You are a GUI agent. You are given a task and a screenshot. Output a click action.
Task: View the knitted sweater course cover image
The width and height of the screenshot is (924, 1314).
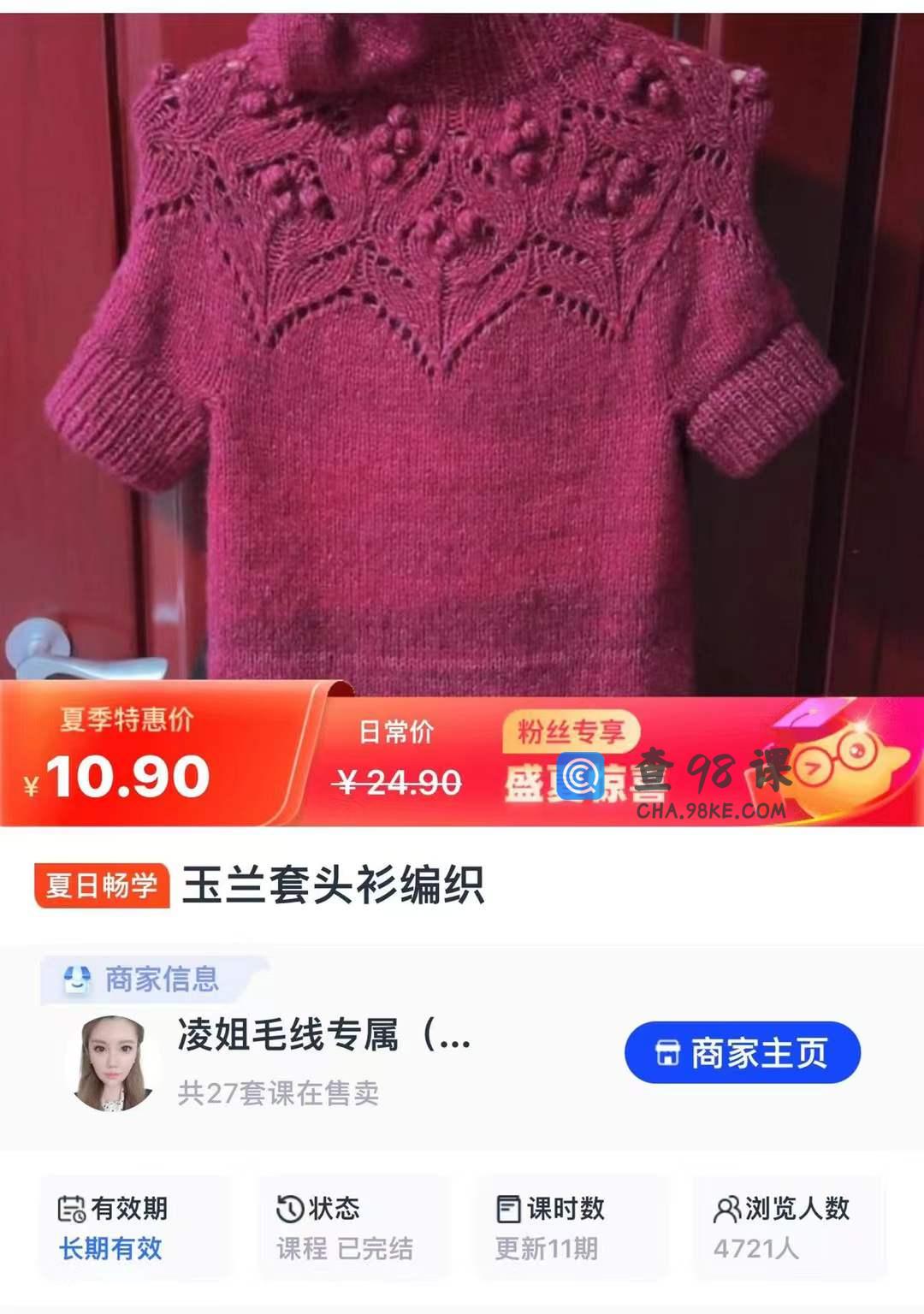[462, 342]
